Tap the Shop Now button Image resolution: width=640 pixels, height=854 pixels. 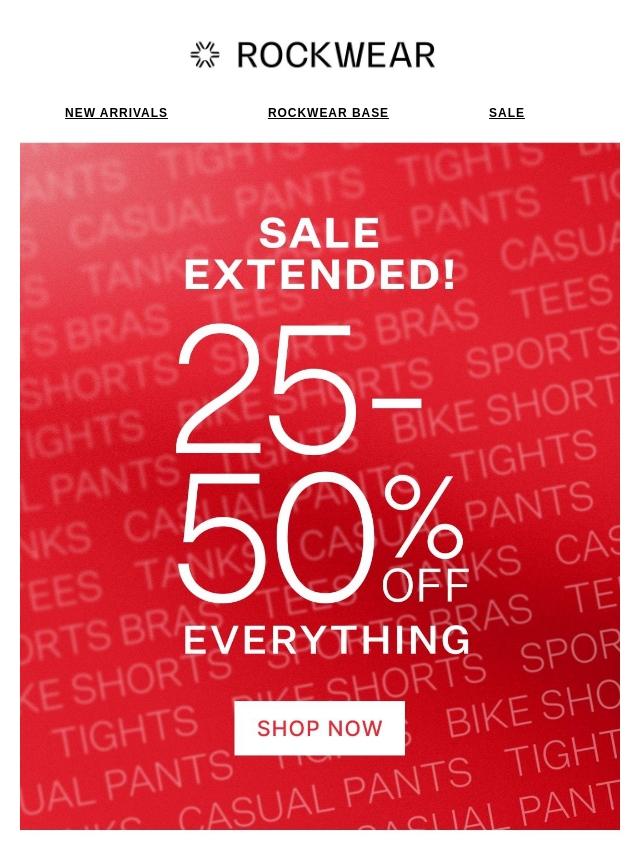tap(320, 728)
